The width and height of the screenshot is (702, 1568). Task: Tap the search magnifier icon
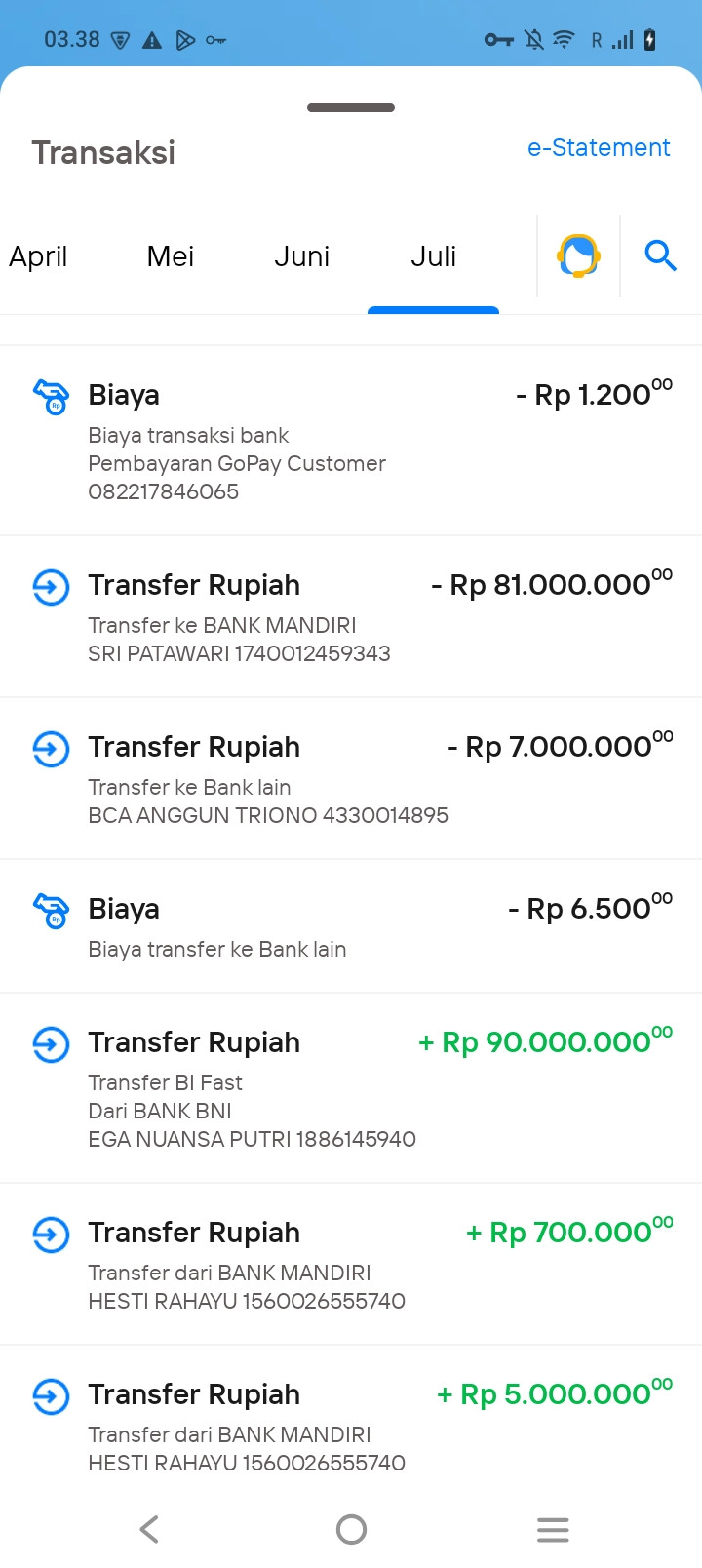(x=661, y=255)
